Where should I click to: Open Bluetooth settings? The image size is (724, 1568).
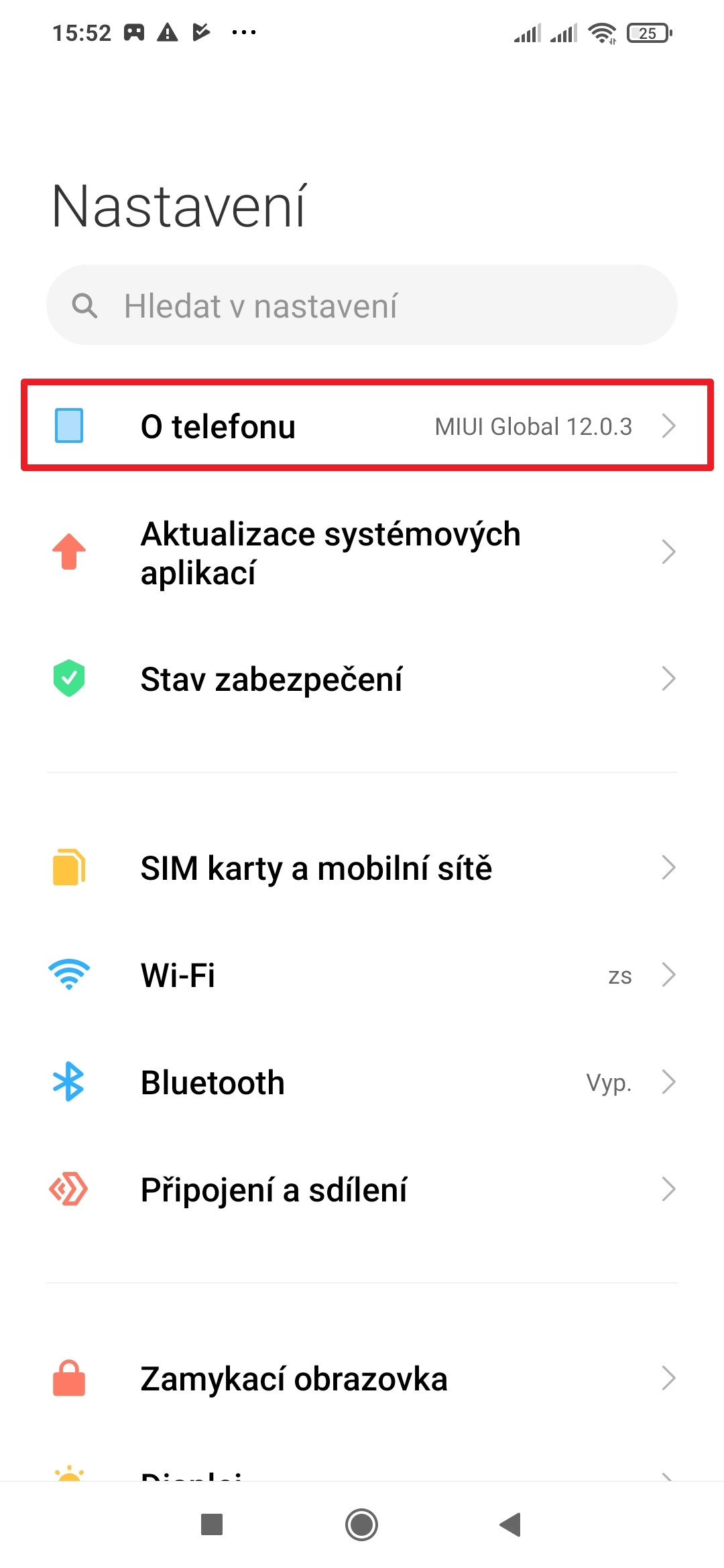pyautogui.click(x=362, y=1082)
